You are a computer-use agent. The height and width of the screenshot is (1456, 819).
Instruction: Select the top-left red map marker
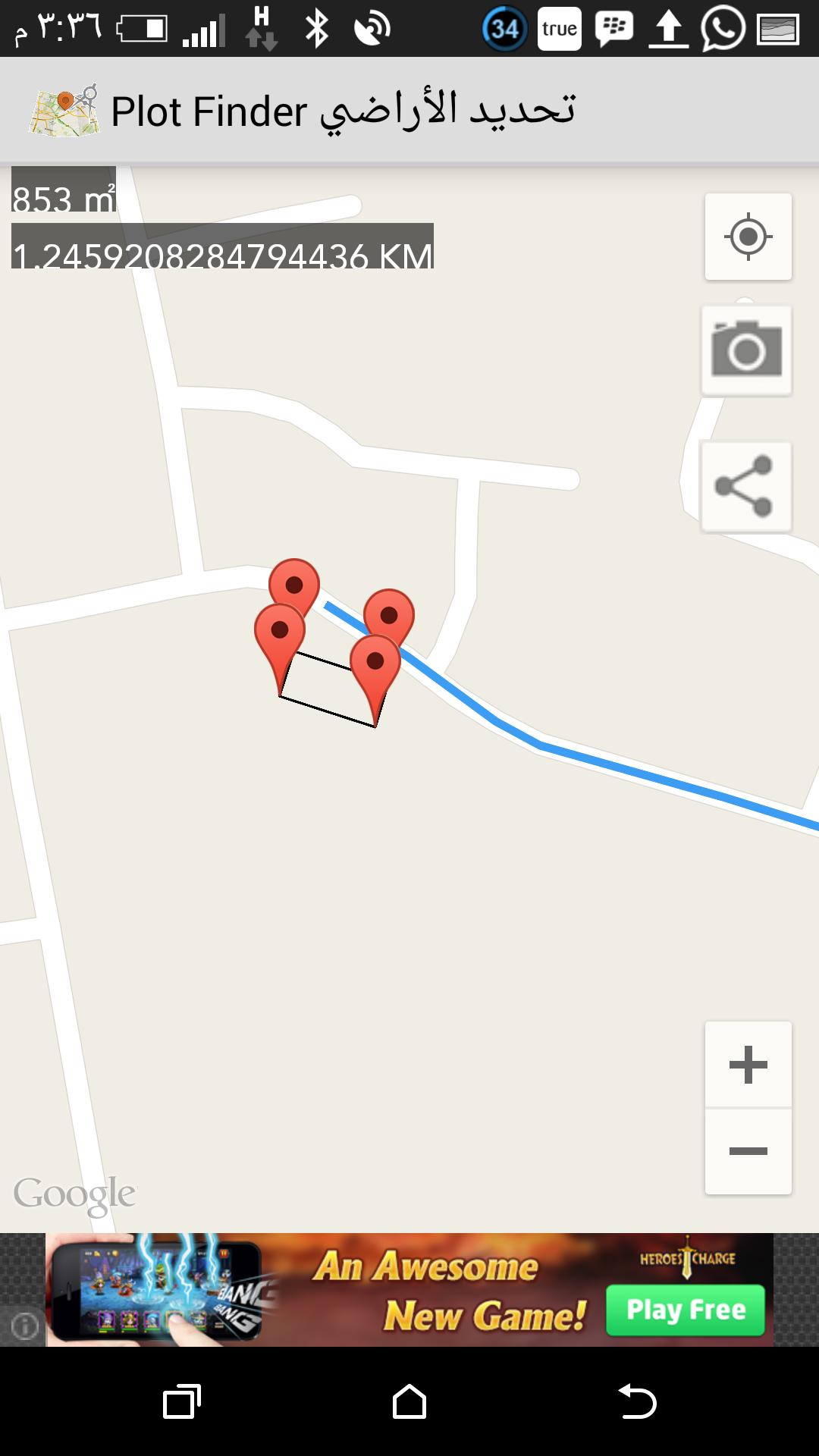(x=296, y=584)
